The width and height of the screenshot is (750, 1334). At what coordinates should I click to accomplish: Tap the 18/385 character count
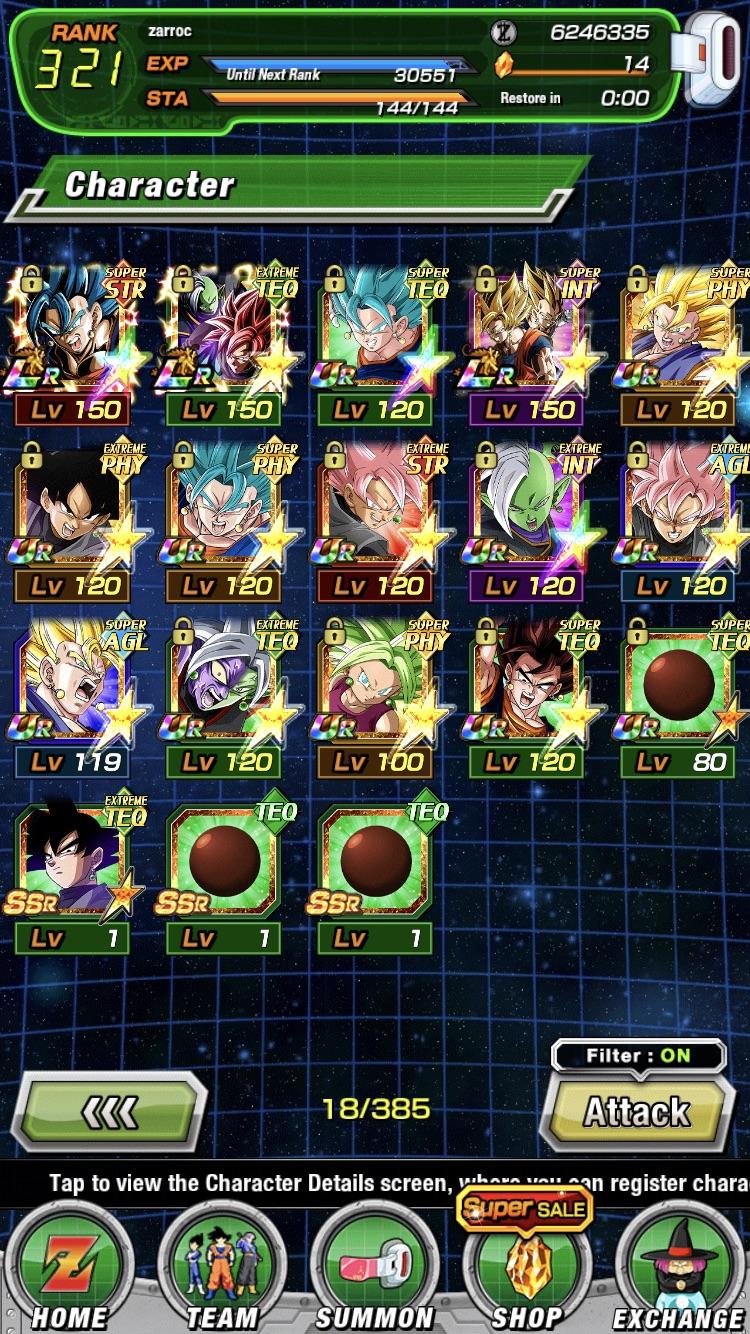point(375,1106)
